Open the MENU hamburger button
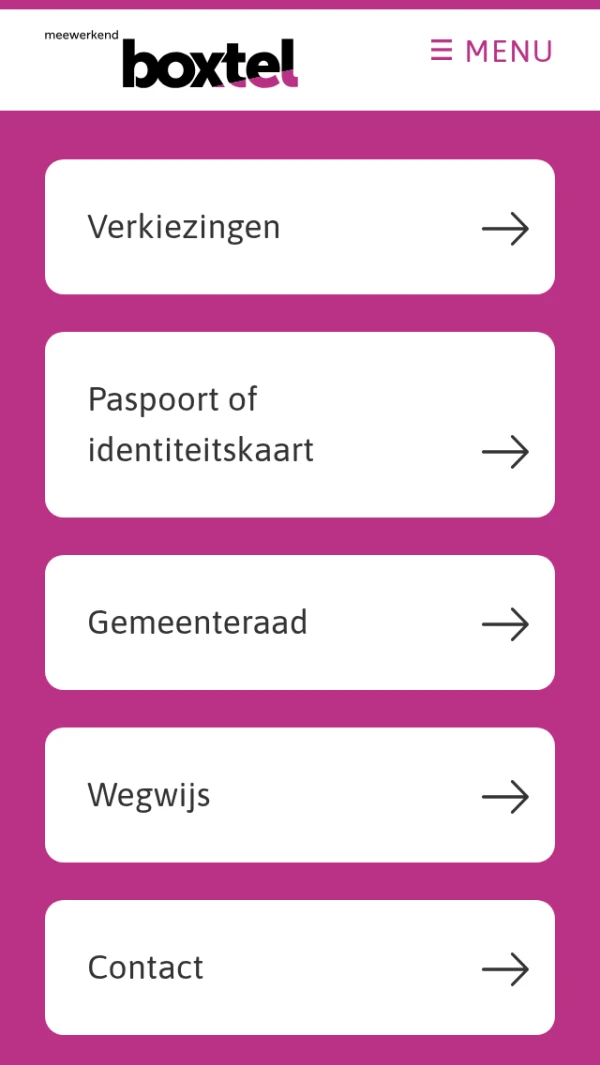 coord(491,51)
